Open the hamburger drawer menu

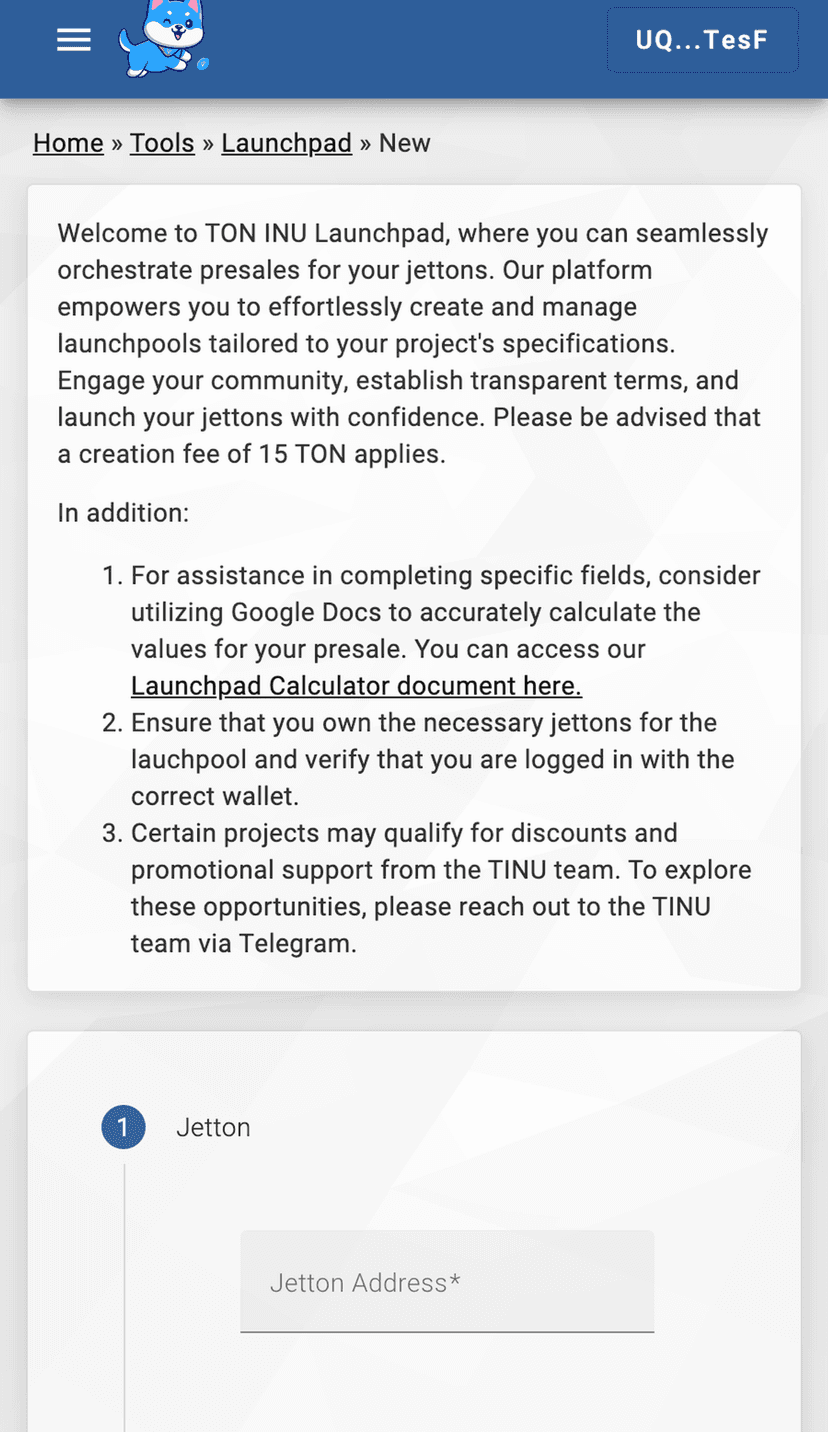[x=74, y=40]
